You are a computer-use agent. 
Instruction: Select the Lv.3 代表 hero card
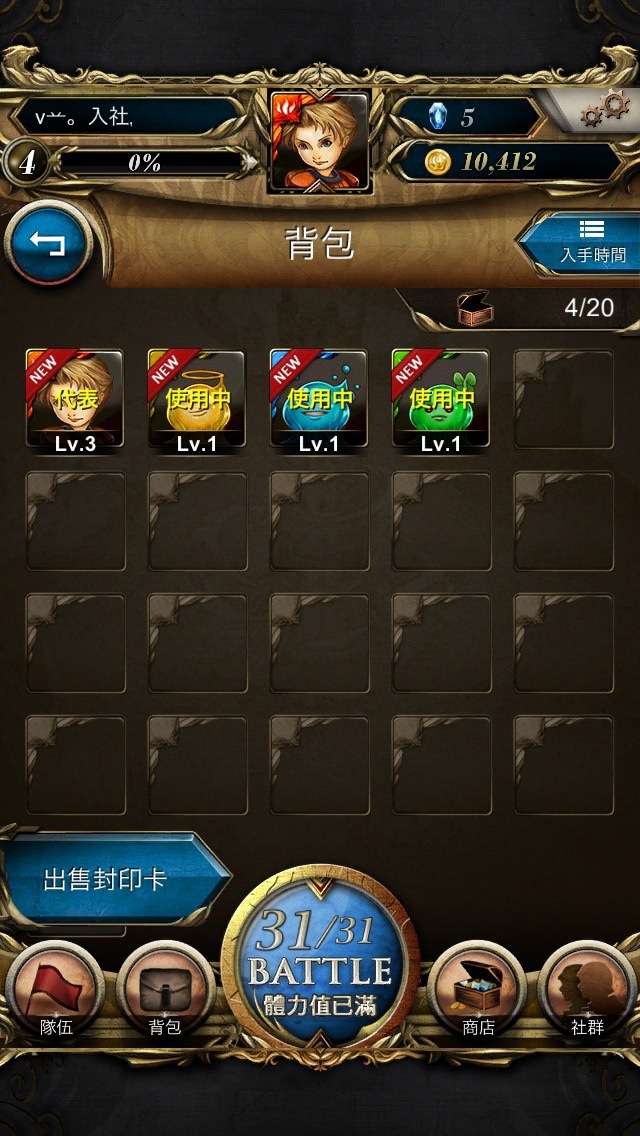75,400
